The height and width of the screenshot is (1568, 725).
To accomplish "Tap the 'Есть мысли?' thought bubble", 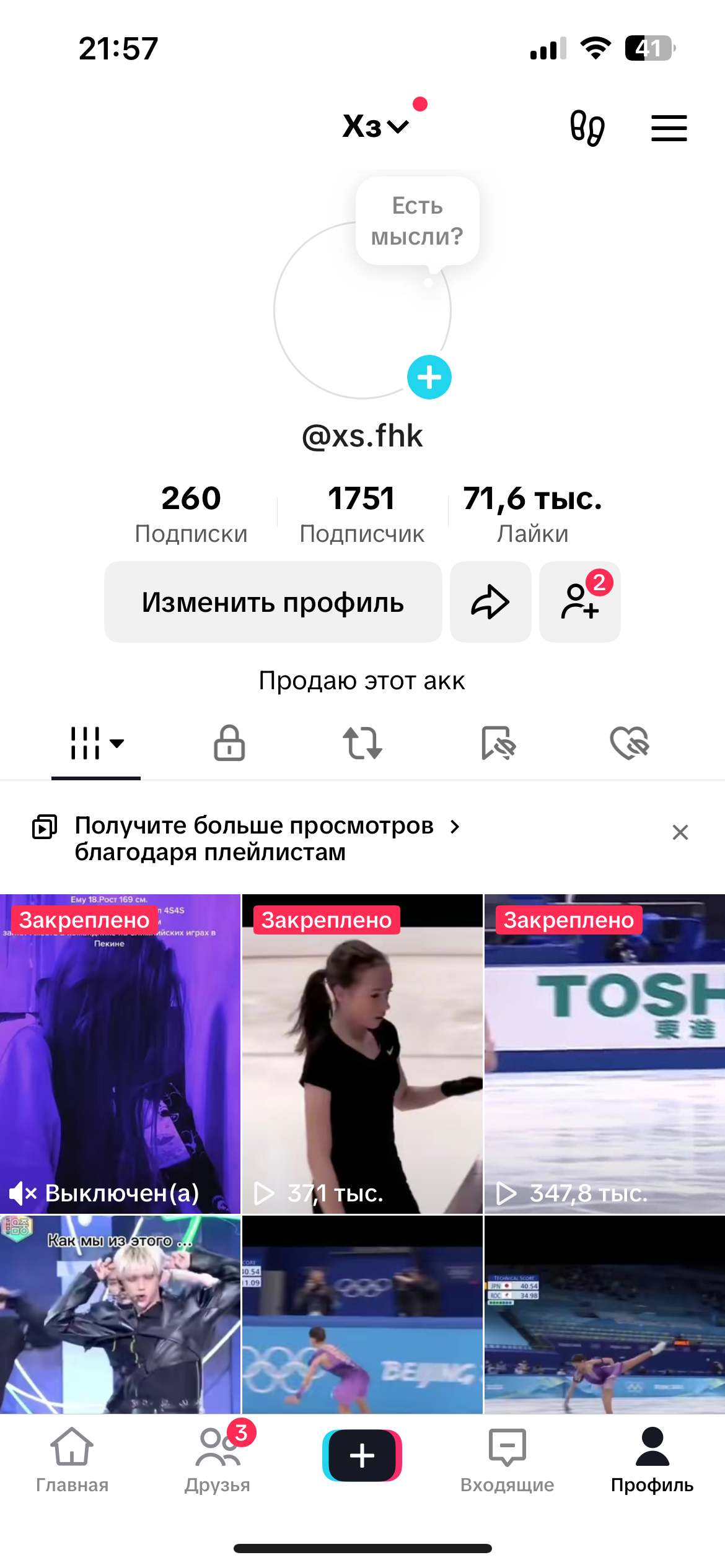I will coord(417,221).
